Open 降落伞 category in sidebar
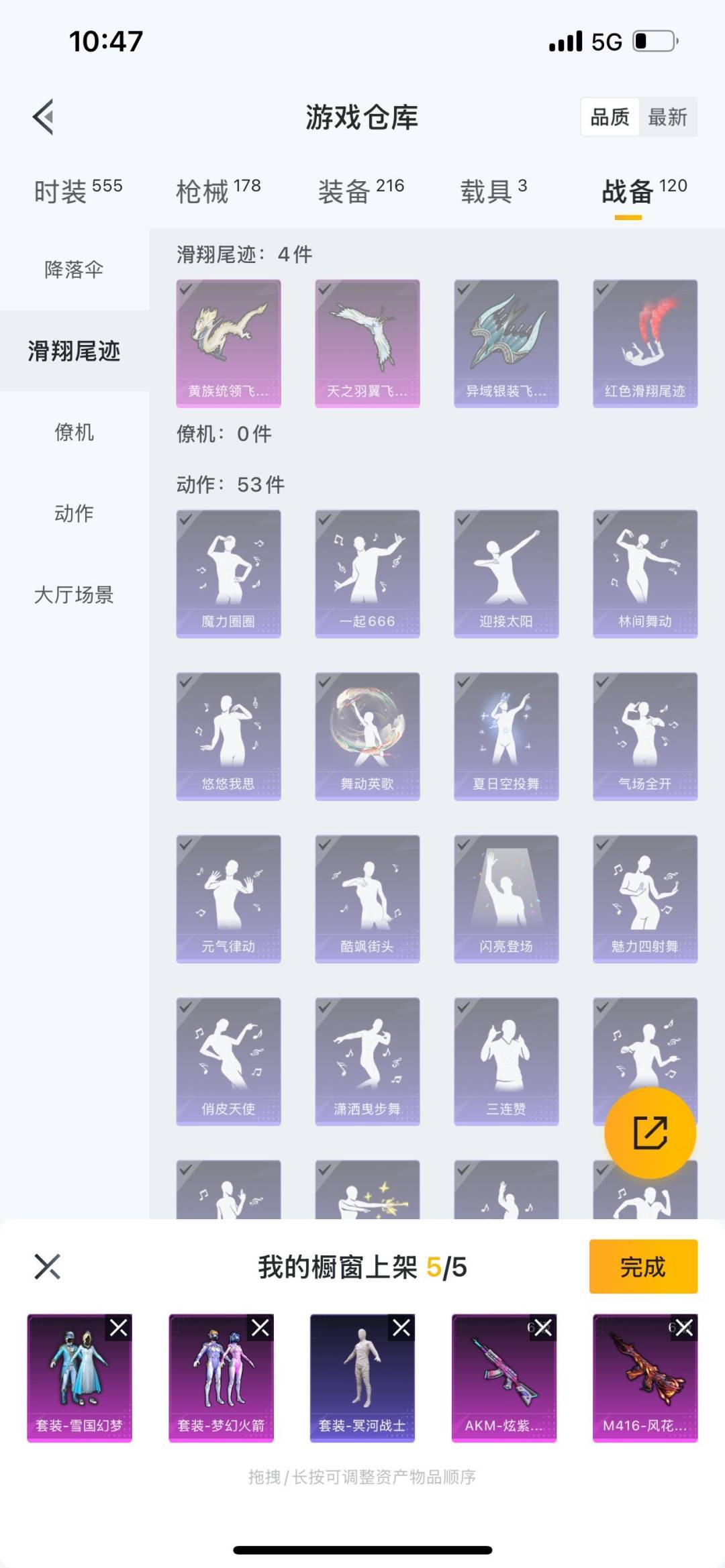Image resolution: width=725 pixels, height=1568 pixels. point(74,270)
